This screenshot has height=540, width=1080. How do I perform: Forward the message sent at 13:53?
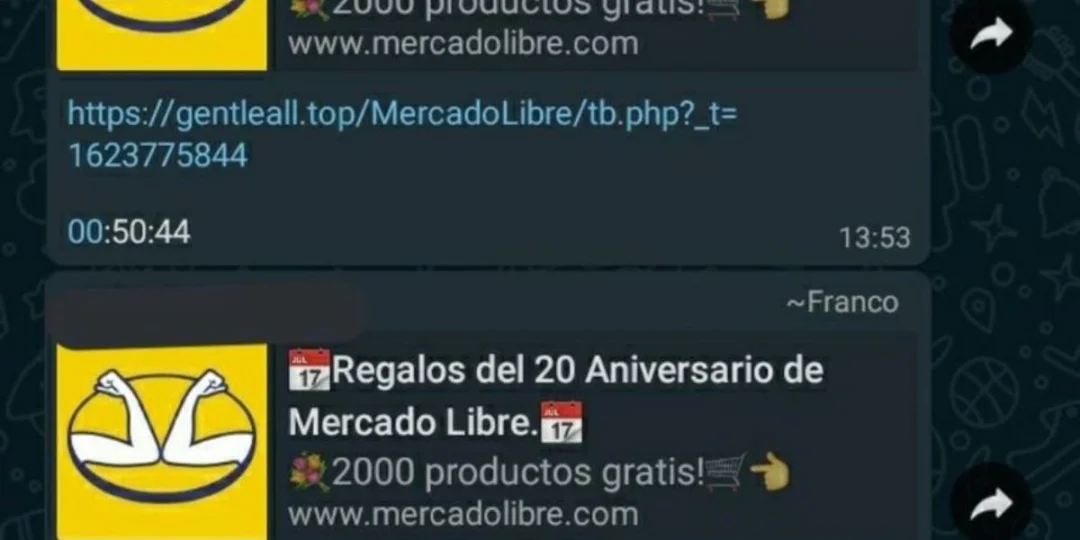pyautogui.click(x=990, y=36)
